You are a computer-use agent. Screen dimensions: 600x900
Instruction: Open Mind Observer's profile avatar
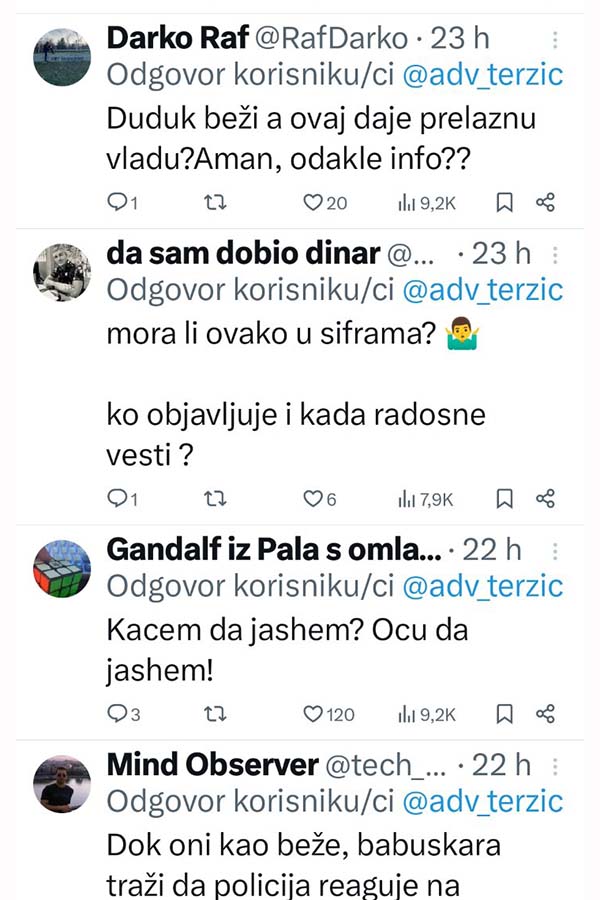tap(63, 783)
